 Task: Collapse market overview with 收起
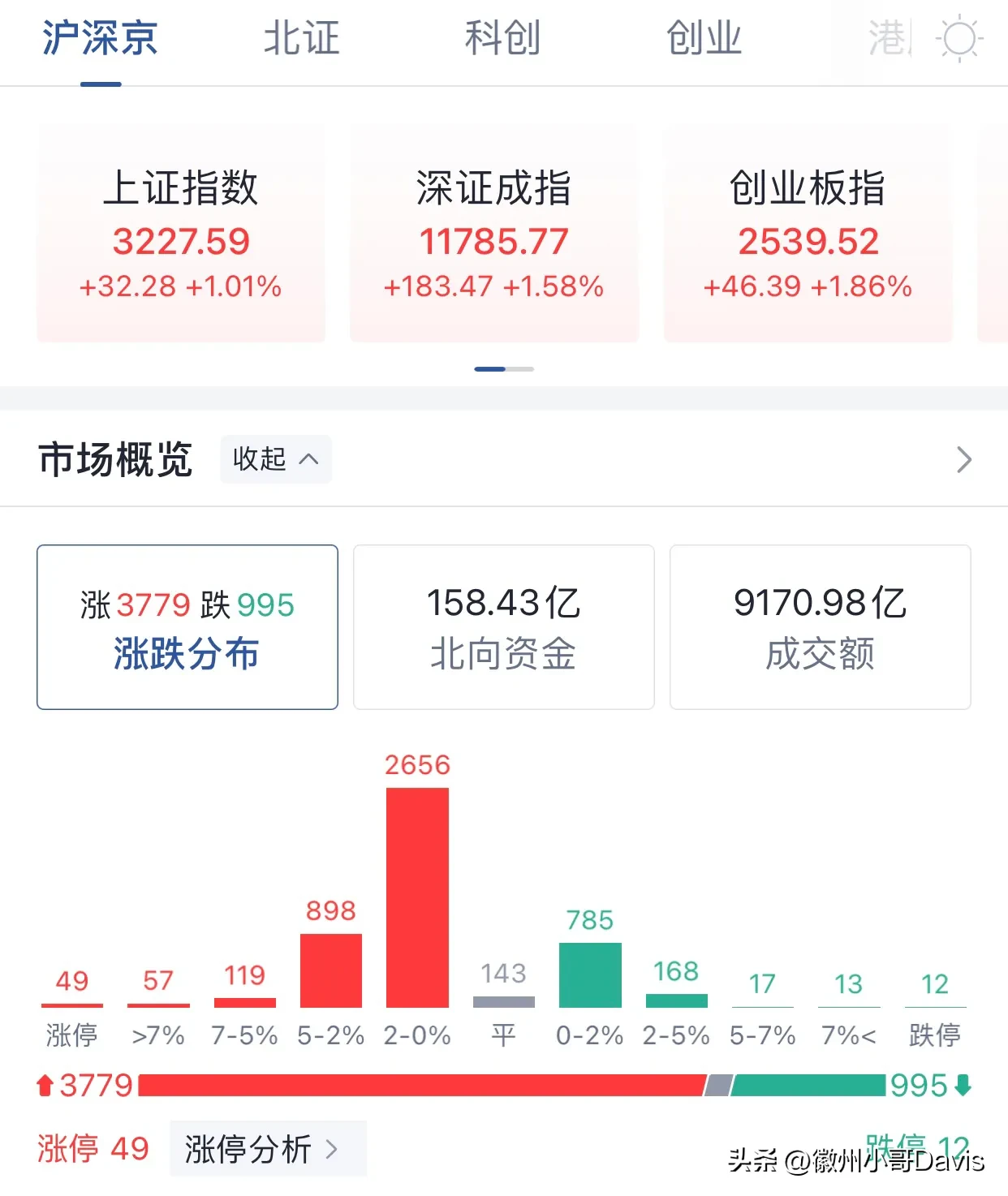(275, 459)
